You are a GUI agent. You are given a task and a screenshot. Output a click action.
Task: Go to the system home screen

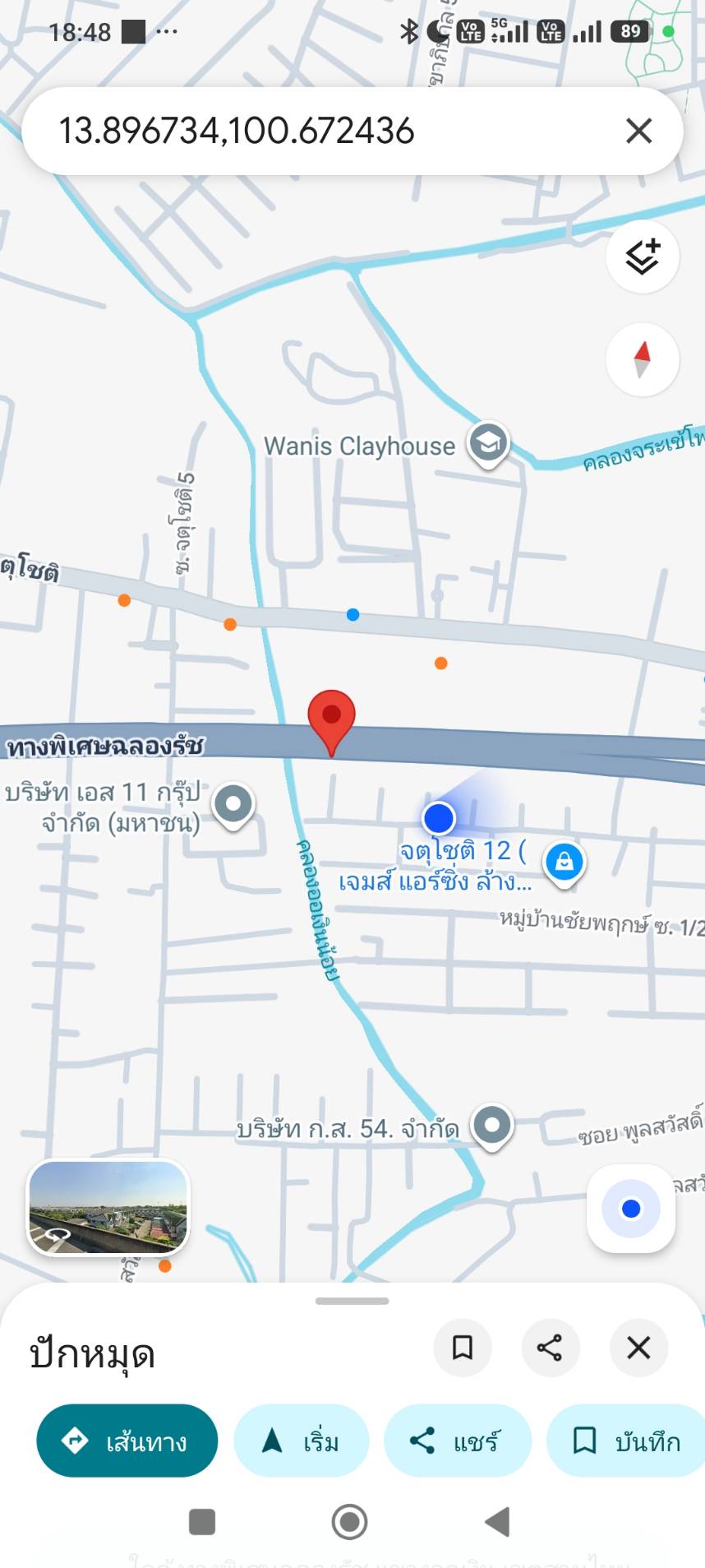(349, 1522)
